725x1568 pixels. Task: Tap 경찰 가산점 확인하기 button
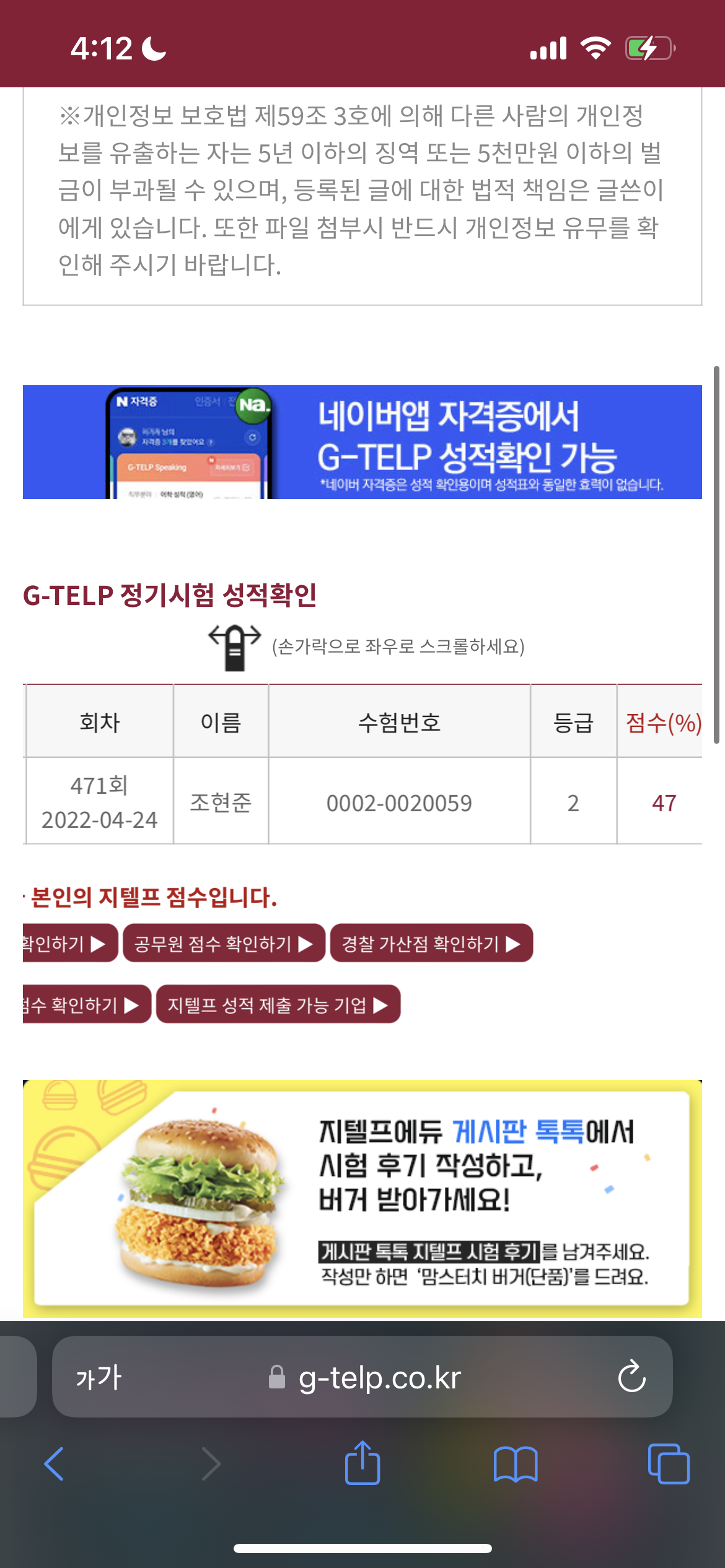point(431,943)
